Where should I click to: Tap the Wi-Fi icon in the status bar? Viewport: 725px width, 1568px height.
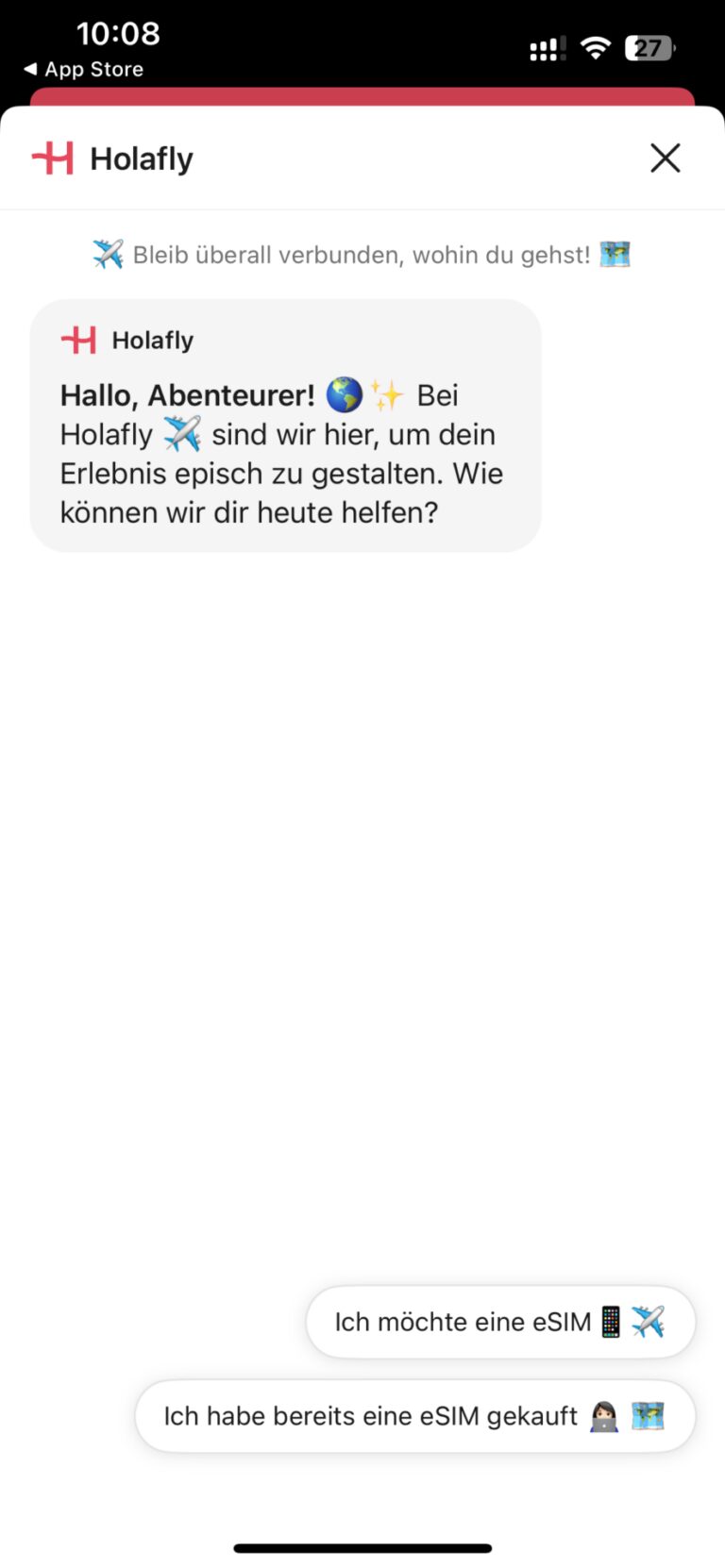(x=596, y=47)
